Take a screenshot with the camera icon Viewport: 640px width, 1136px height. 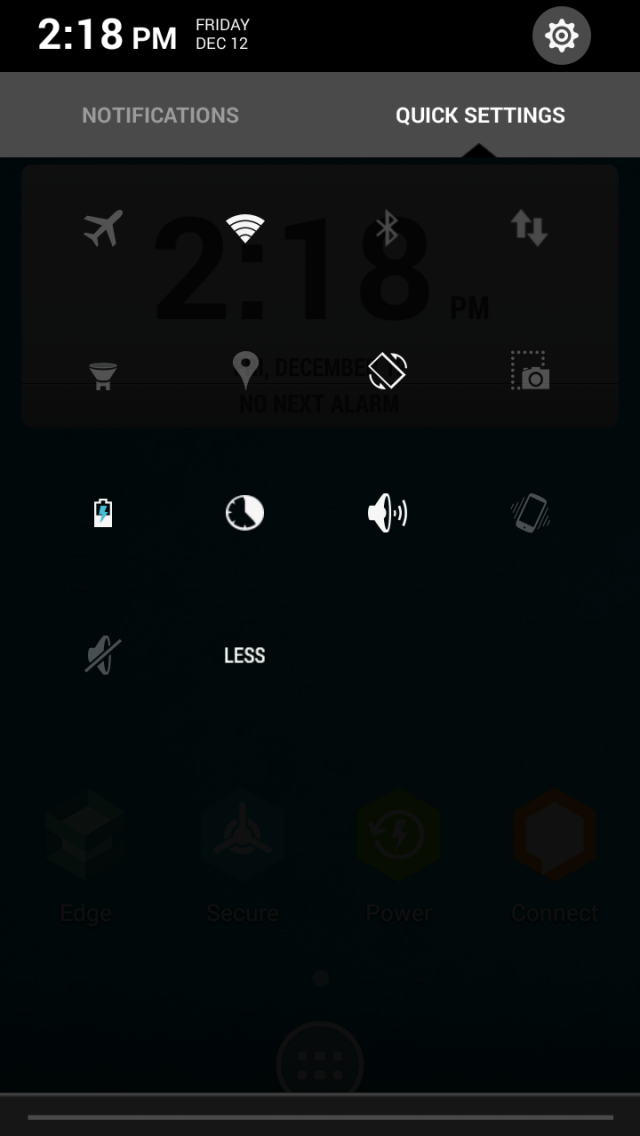(x=529, y=371)
